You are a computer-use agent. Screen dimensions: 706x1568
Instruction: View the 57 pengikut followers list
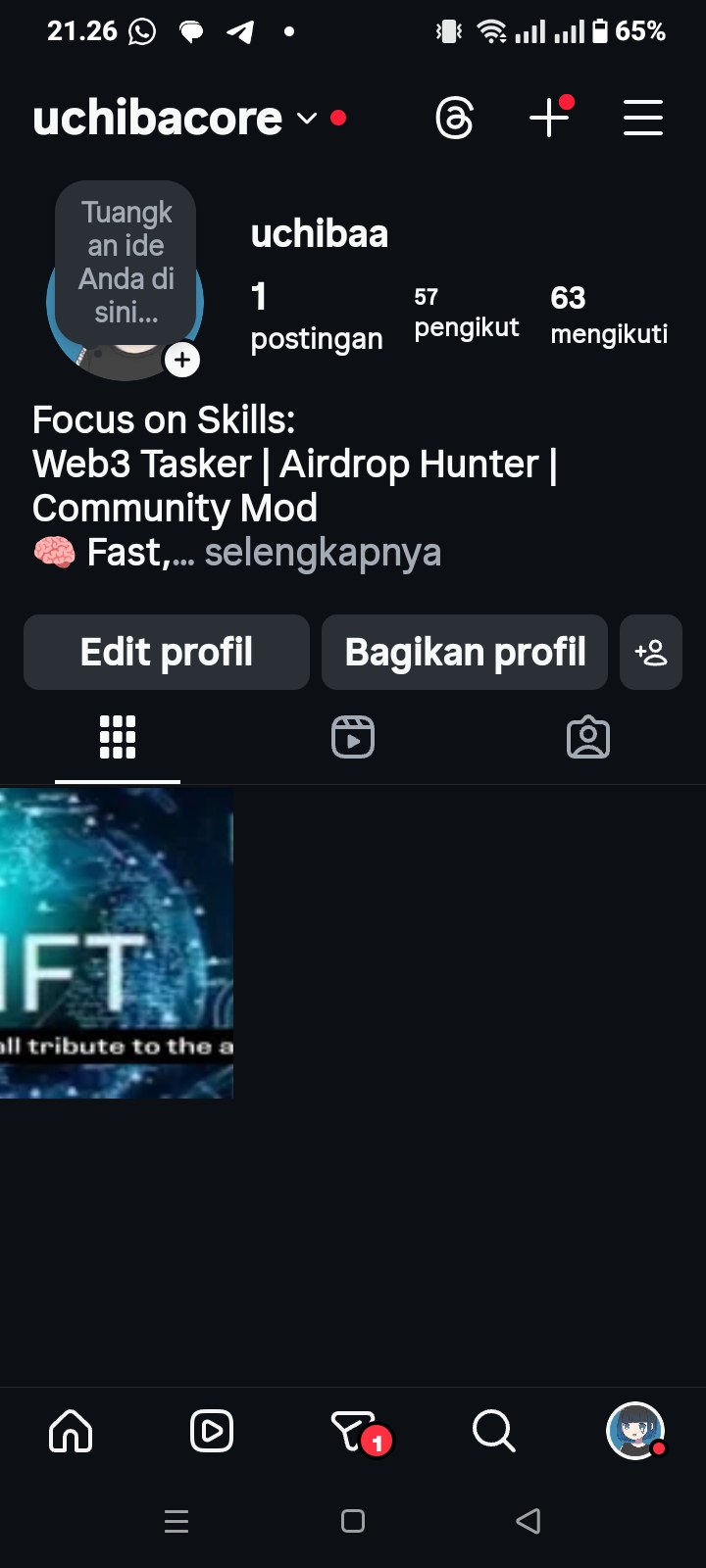click(466, 313)
